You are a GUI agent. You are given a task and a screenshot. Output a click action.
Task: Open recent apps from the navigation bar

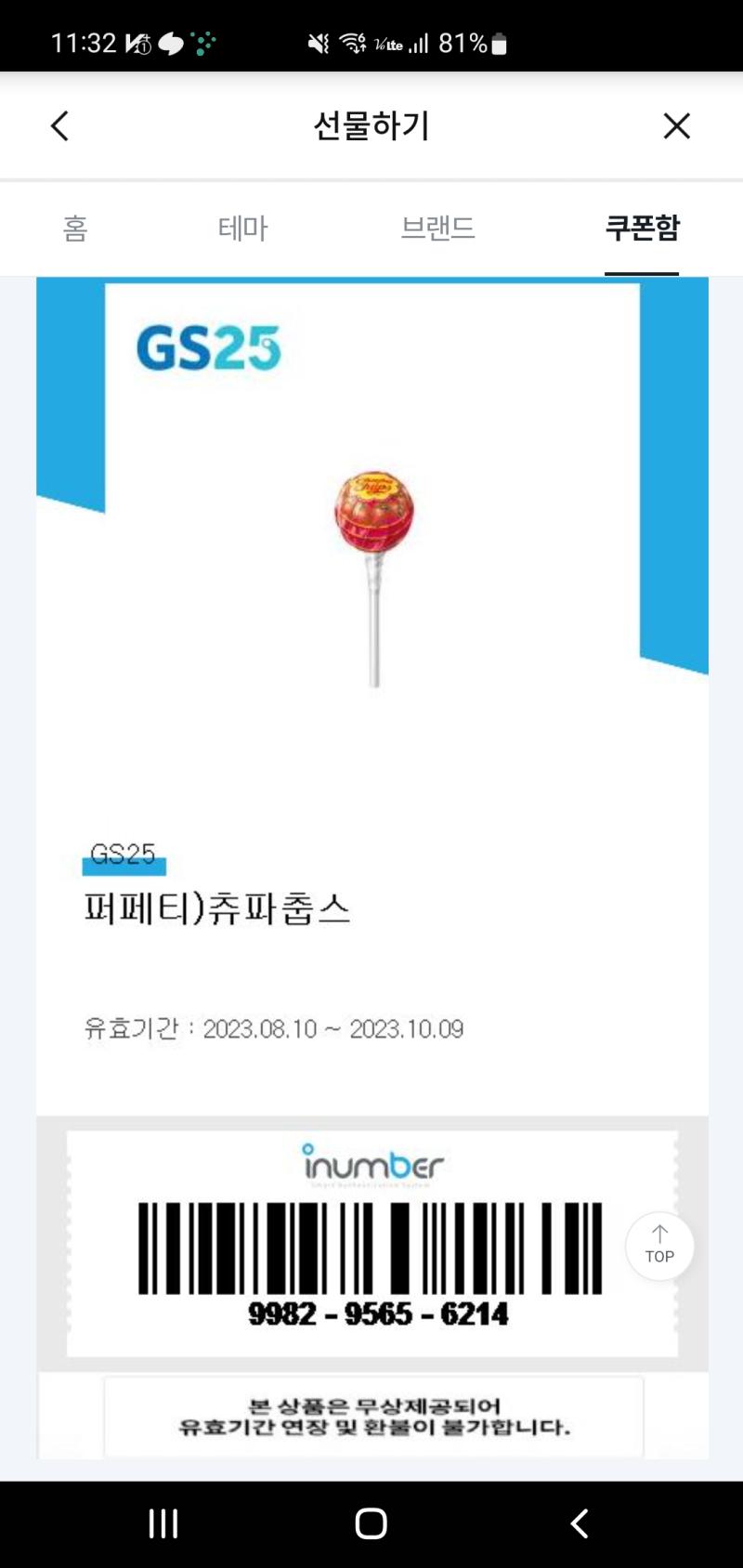click(163, 1523)
